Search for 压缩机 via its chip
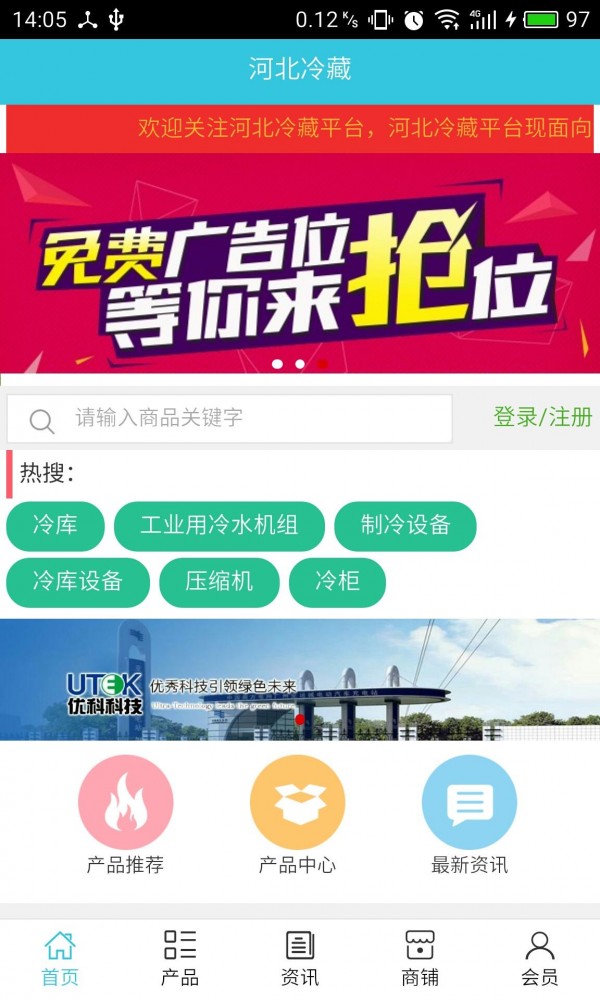This screenshot has height=1000, width=600. click(219, 581)
